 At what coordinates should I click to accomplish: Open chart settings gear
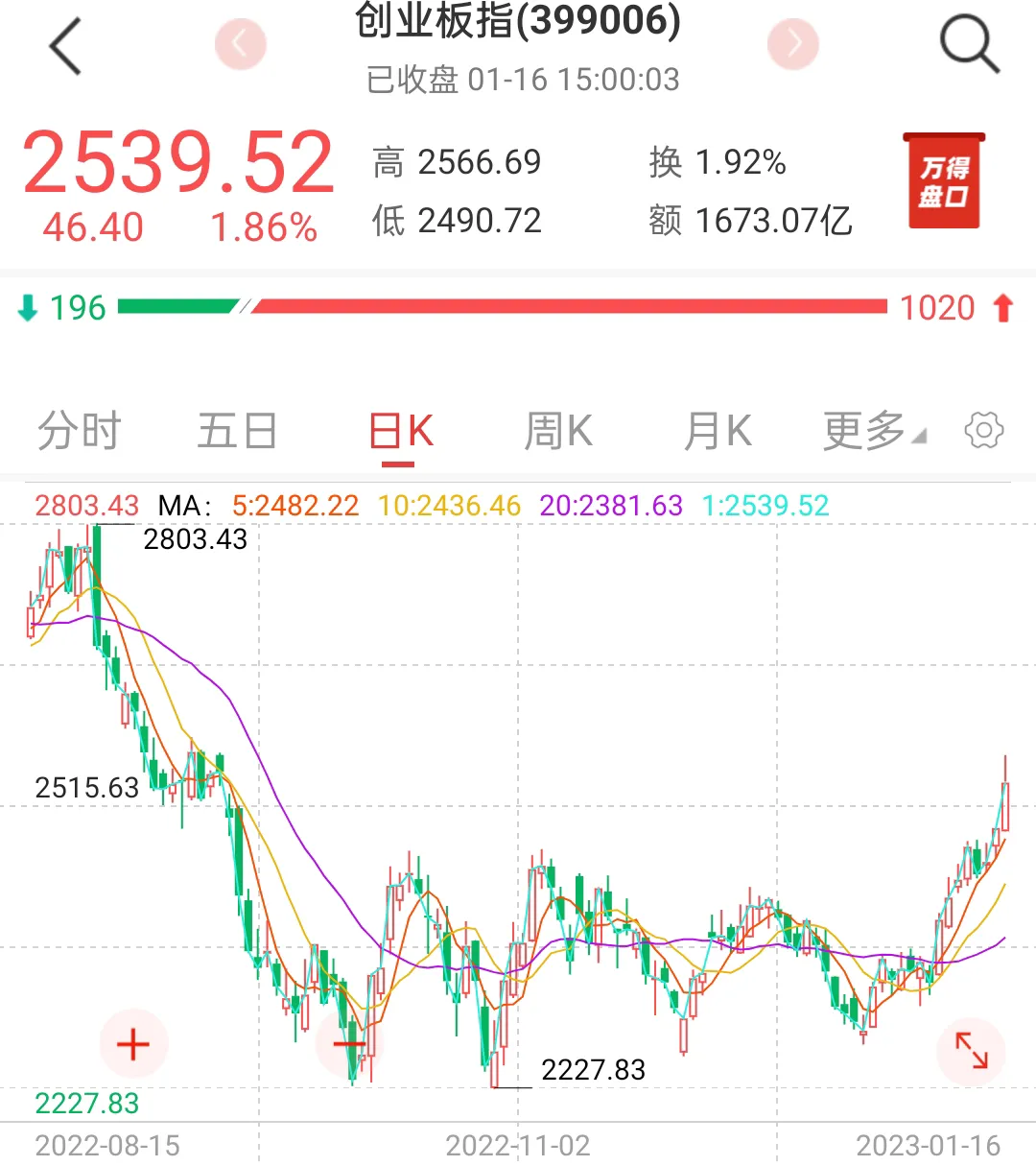[x=984, y=431]
